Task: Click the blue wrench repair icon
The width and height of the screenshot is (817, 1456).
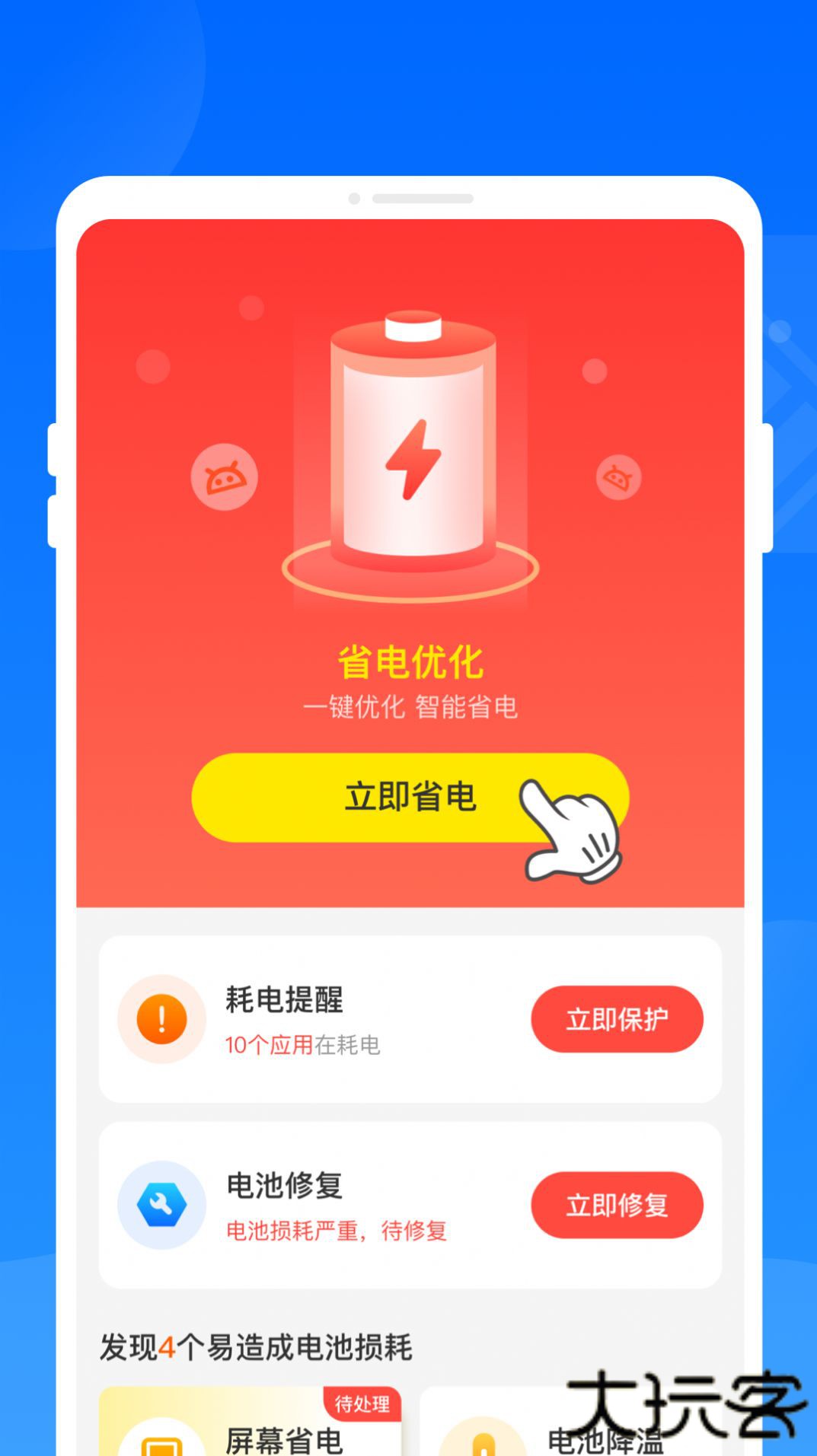Action: click(x=160, y=1205)
